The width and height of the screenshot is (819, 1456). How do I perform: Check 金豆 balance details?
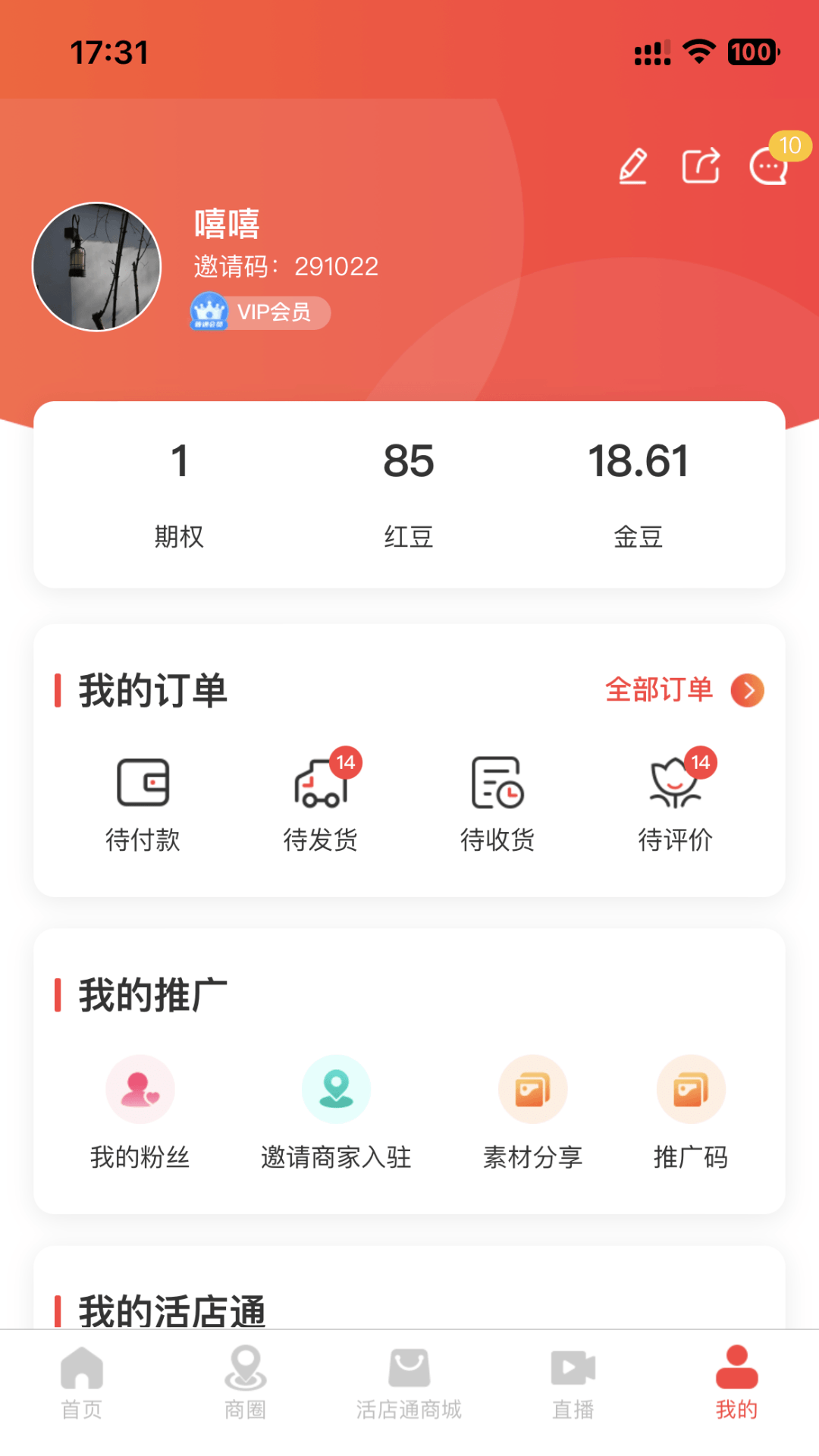(639, 493)
